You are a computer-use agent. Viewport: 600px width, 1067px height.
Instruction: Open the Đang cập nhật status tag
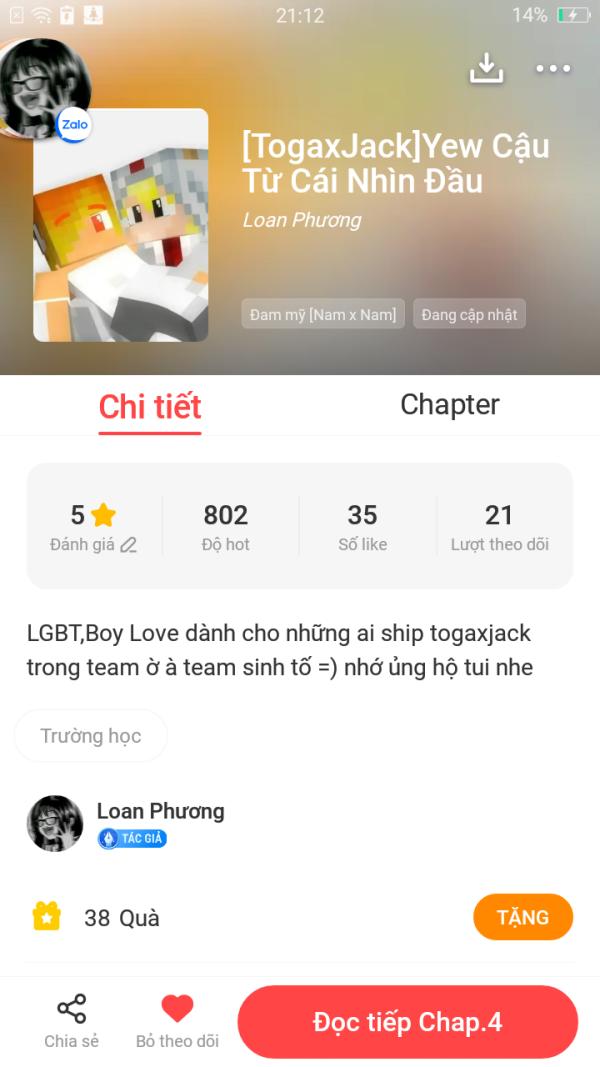coord(469,314)
